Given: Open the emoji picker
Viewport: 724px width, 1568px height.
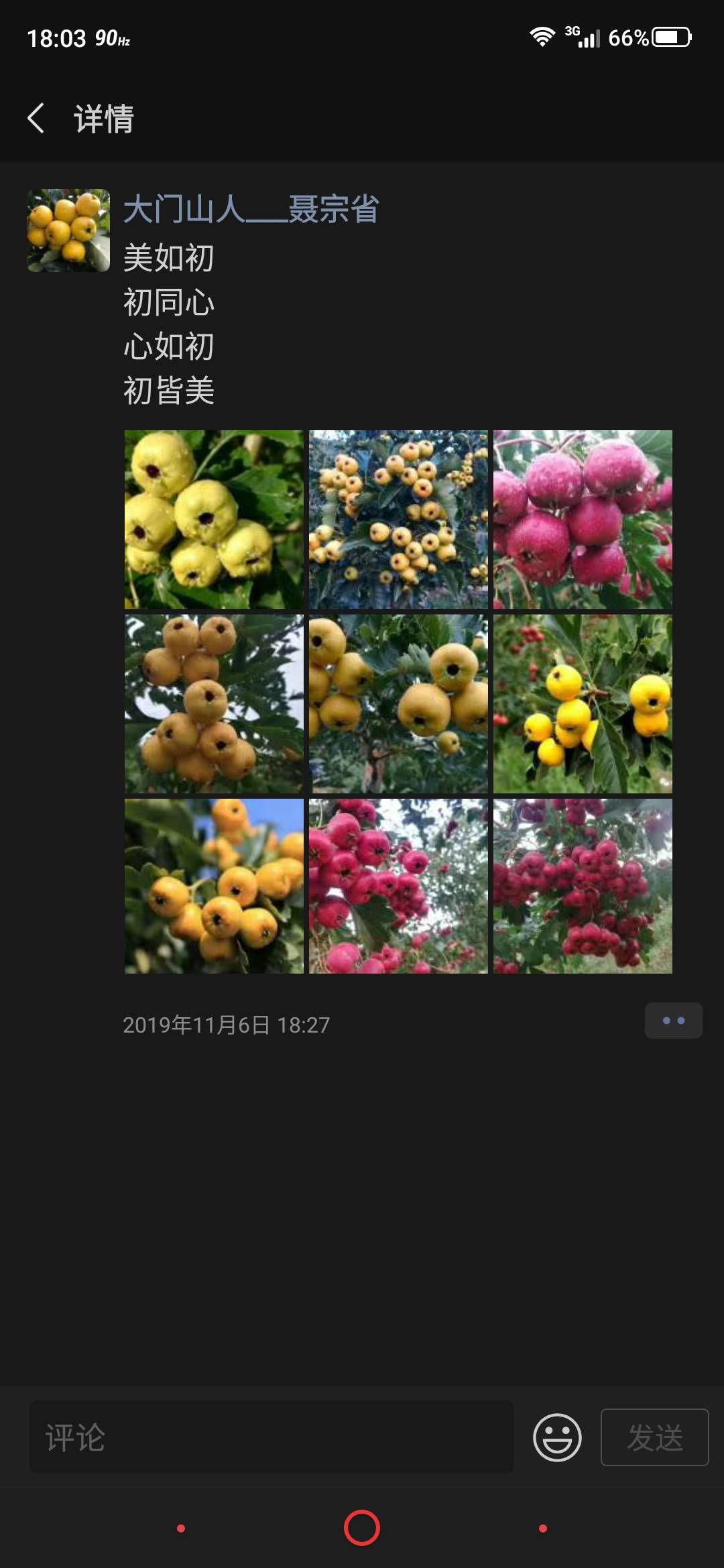Looking at the screenshot, I should pyautogui.click(x=556, y=1437).
